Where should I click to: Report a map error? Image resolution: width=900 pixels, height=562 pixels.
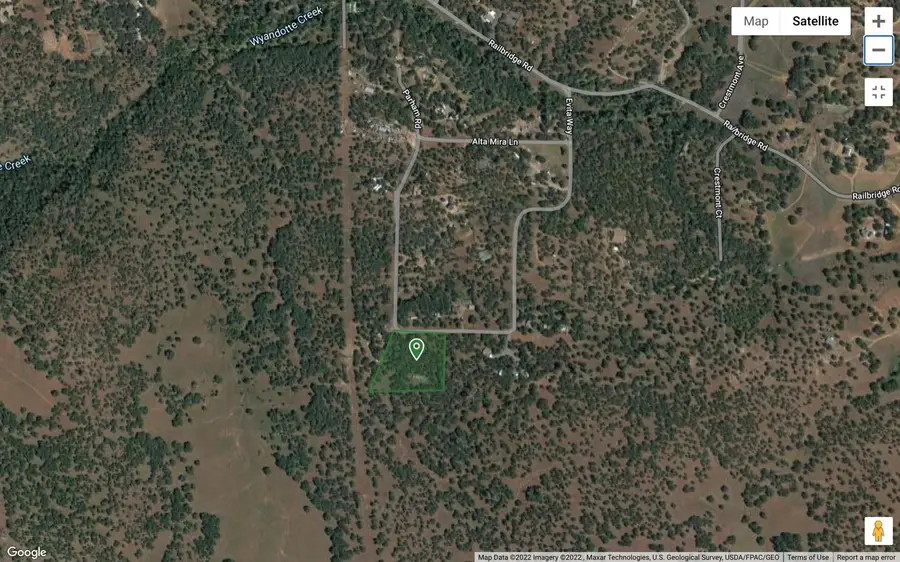click(x=865, y=557)
